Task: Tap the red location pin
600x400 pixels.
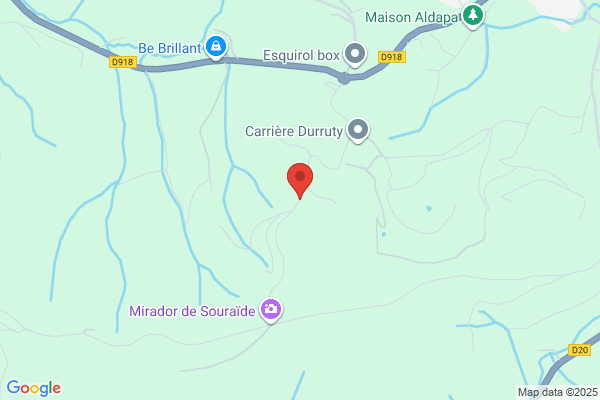Action: 300,181
